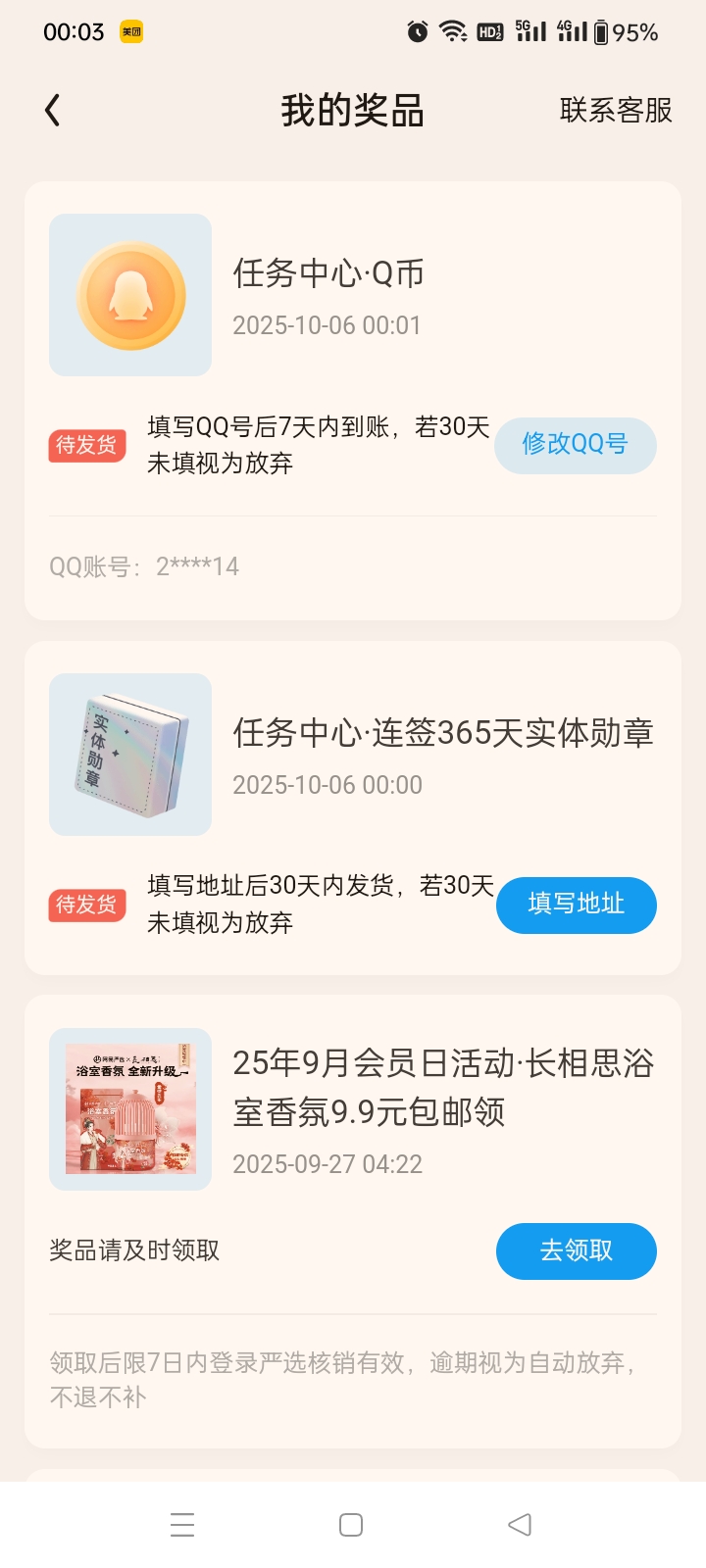Tap 填写地址 to fill in address
The image size is (706, 1568).
(x=576, y=905)
